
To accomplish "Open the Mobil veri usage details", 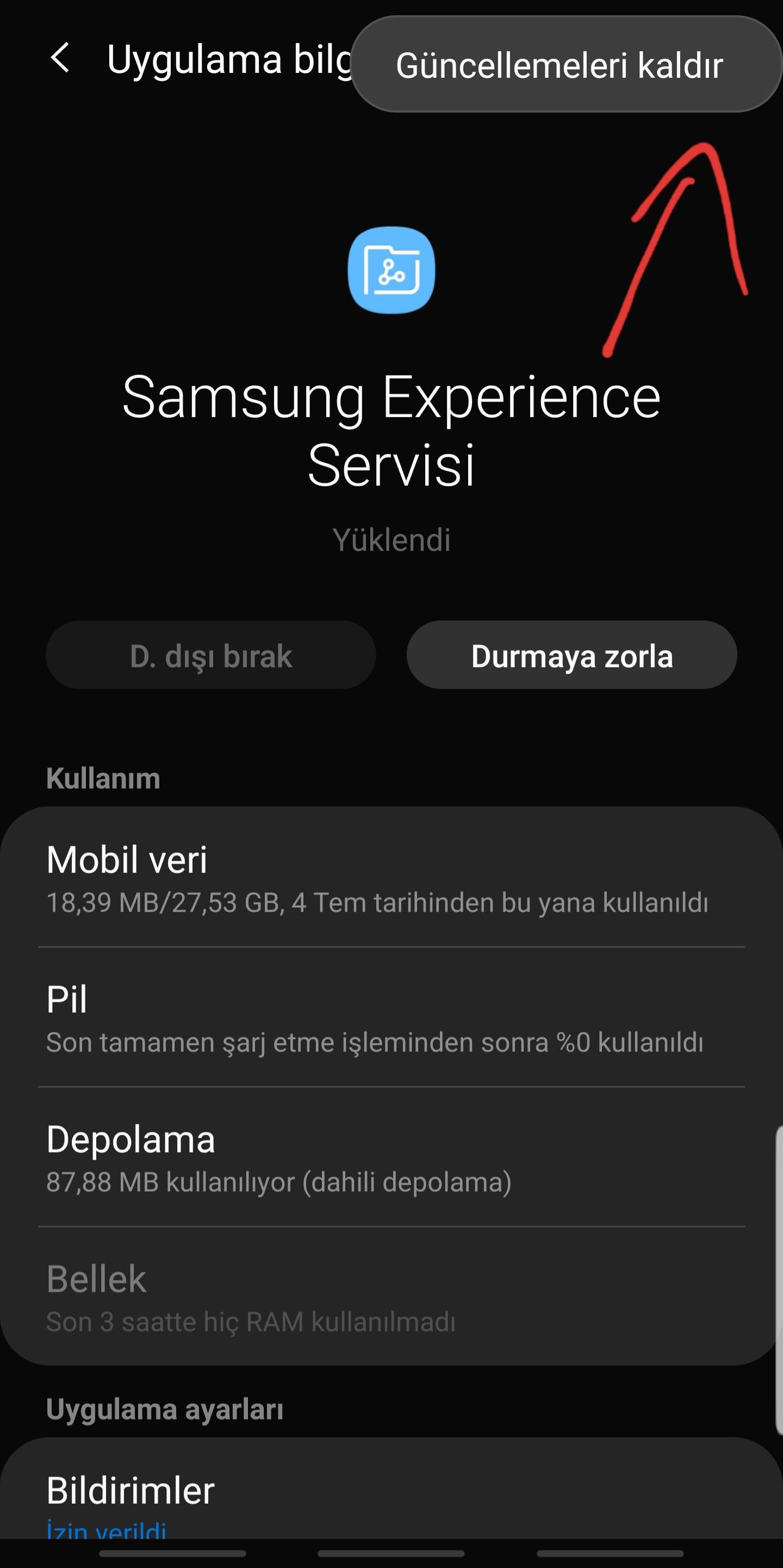I will point(128,860).
